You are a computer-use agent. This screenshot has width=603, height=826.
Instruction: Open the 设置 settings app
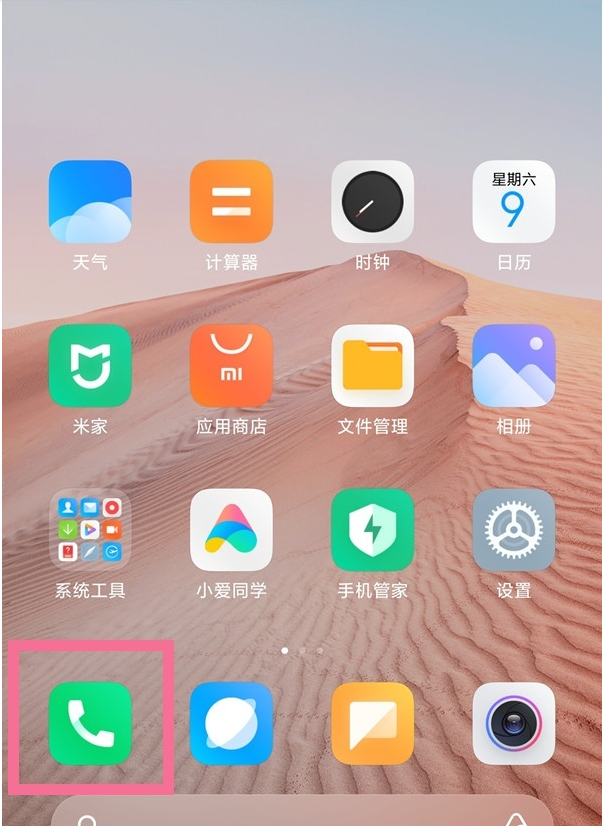(x=513, y=530)
